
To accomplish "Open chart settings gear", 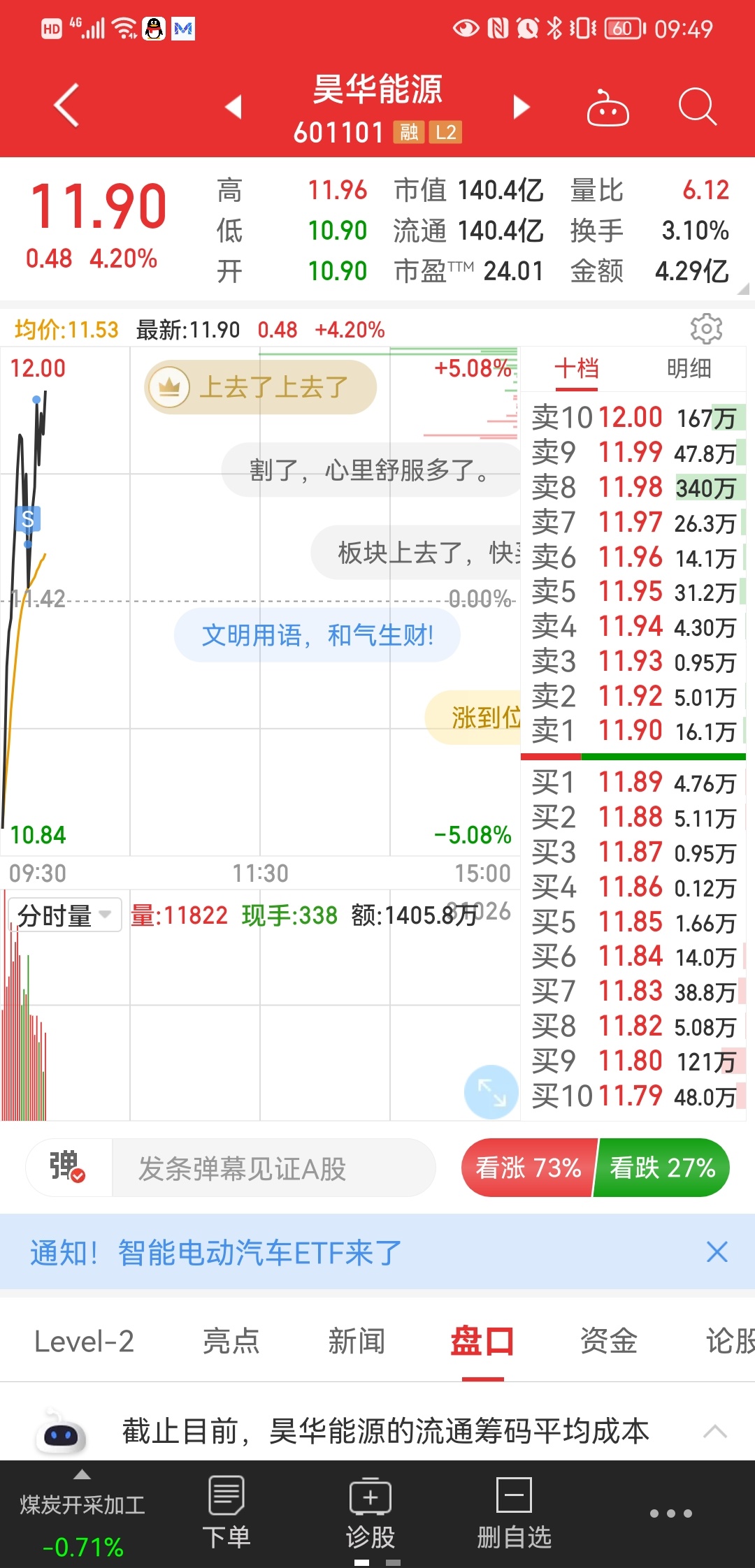I will coord(706,328).
